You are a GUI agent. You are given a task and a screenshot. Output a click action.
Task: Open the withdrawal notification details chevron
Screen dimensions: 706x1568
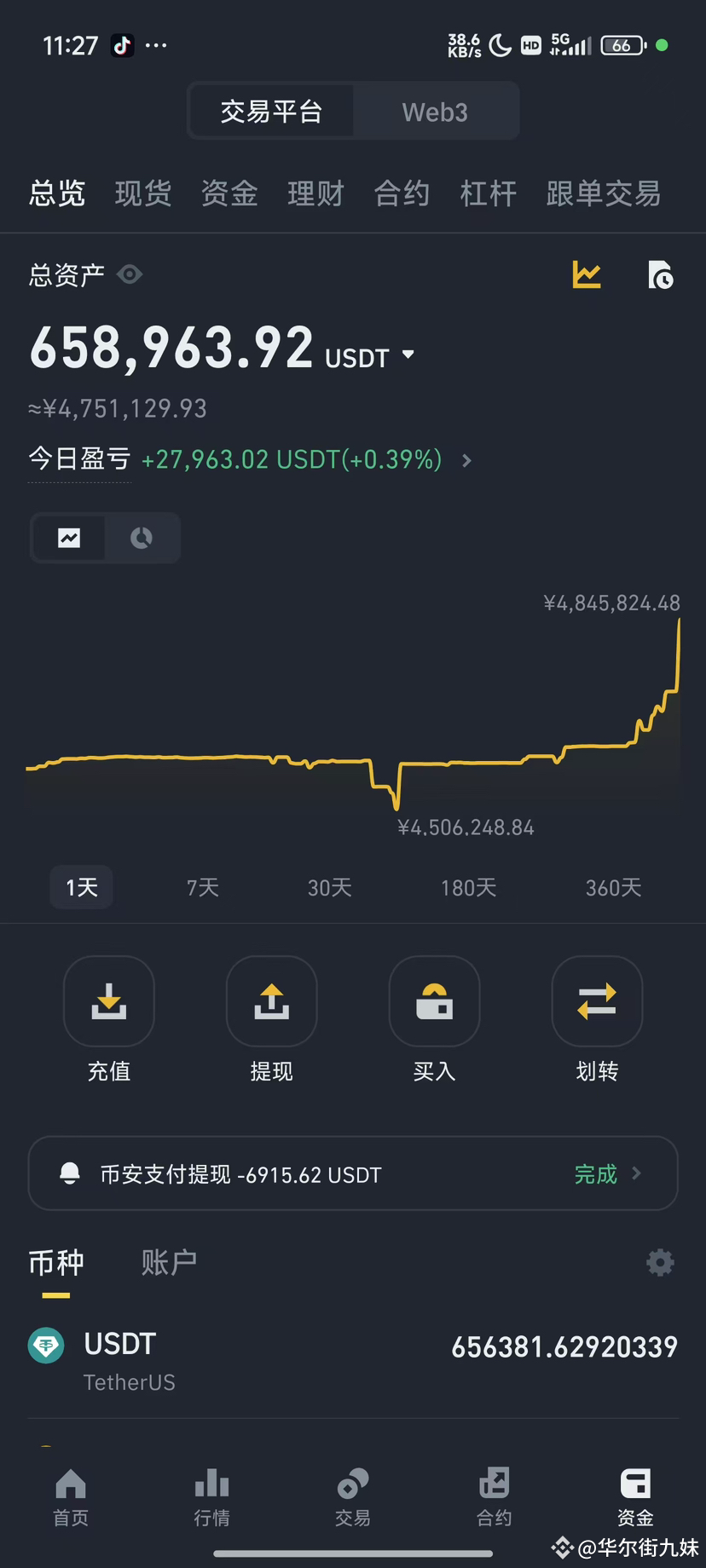click(x=637, y=1173)
